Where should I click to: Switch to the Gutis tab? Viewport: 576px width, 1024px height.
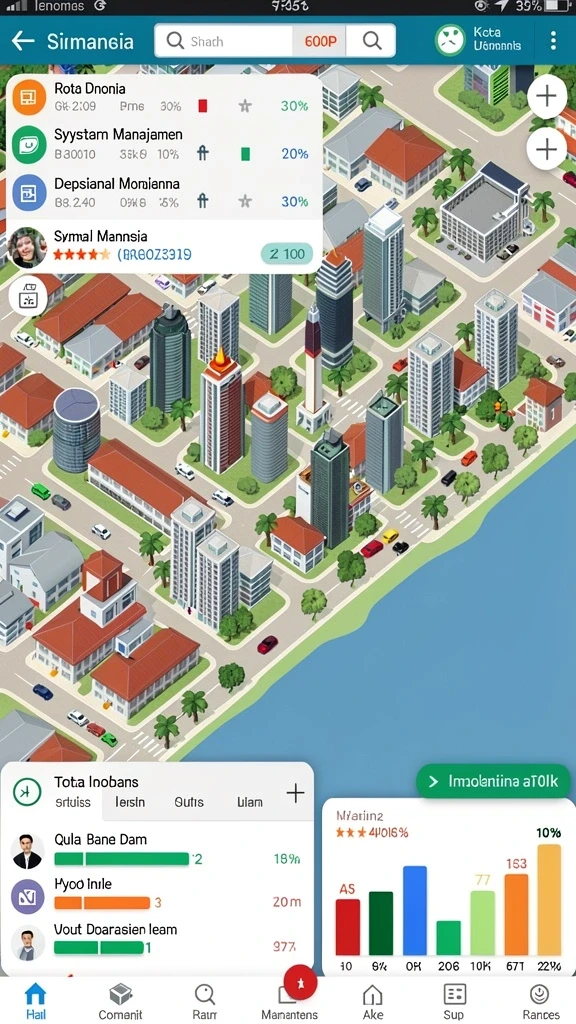[x=189, y=802]
